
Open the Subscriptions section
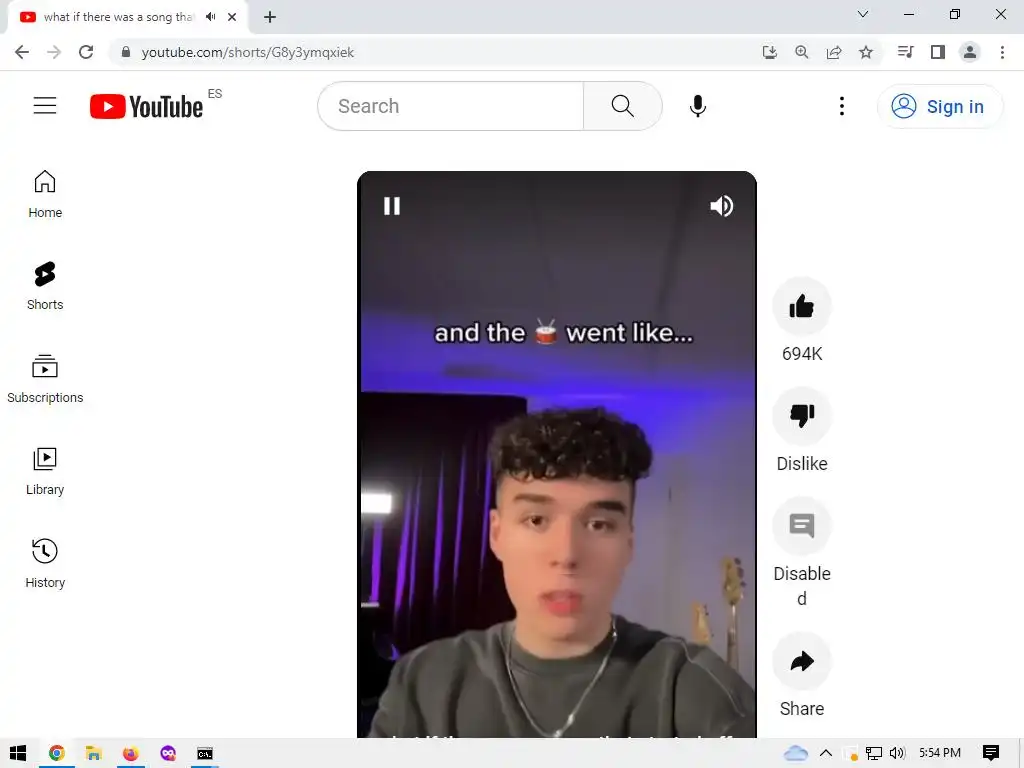pyautogui.click(x=45, y=379)
